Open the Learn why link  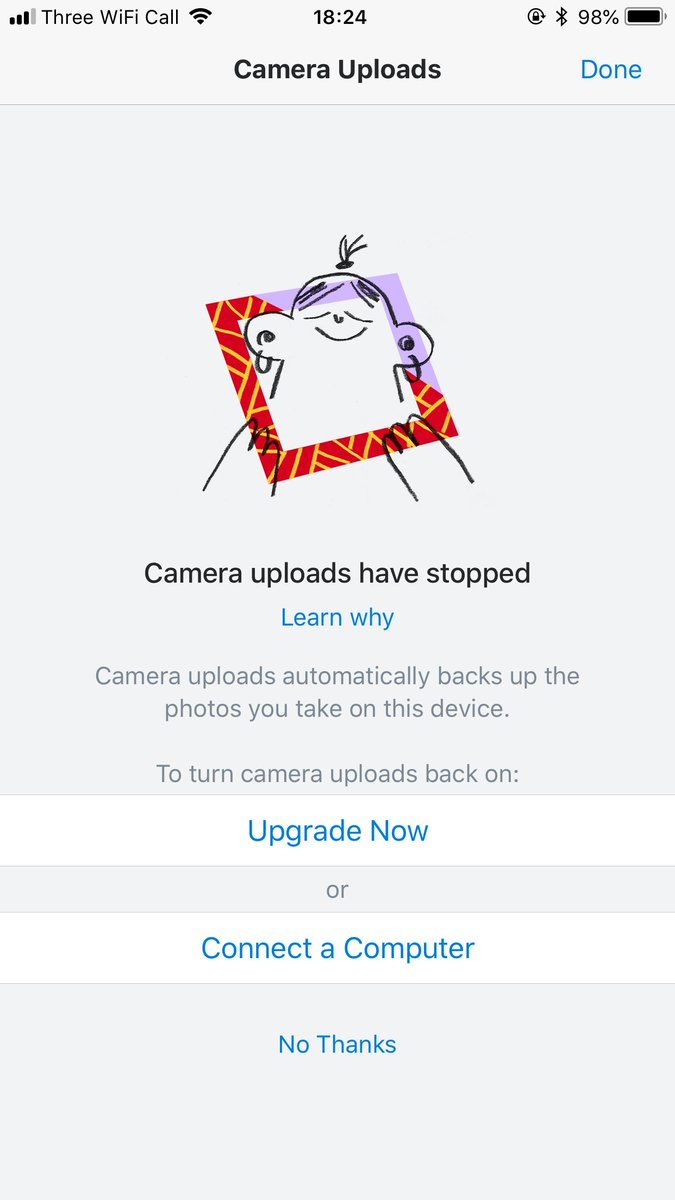pyautogui.click(x=337, y=618)
